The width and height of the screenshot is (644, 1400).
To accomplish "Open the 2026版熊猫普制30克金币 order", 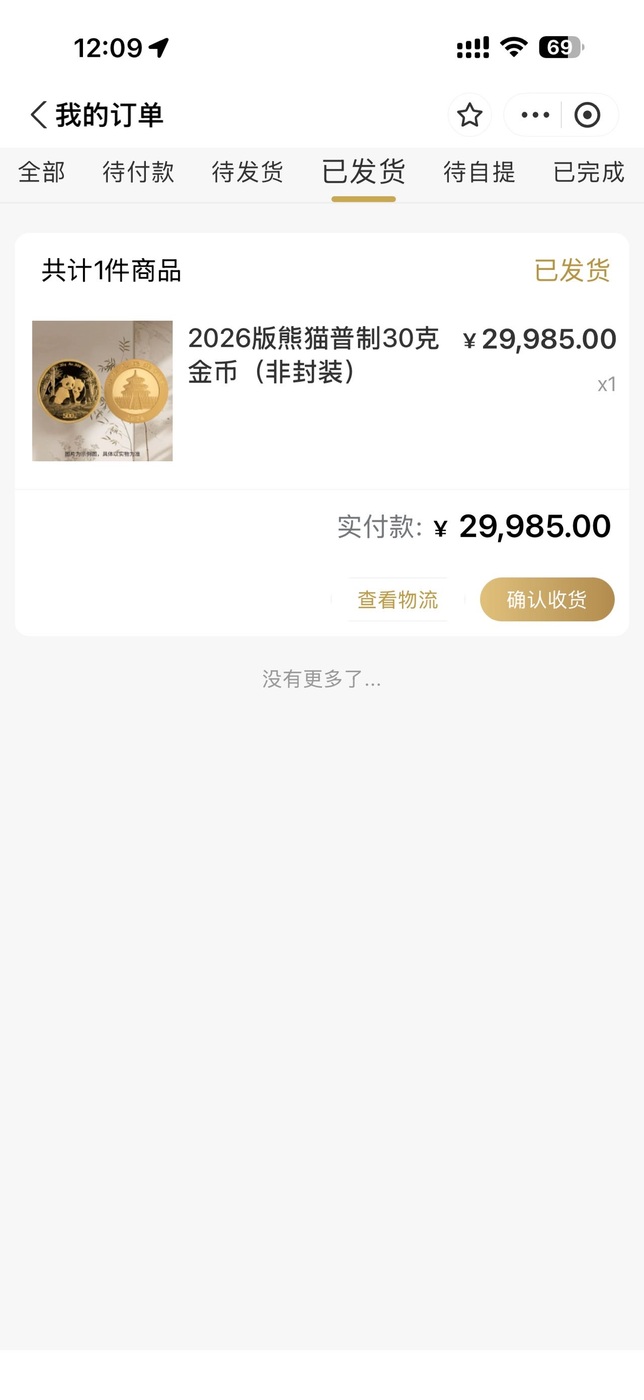I will pos(313,355).
